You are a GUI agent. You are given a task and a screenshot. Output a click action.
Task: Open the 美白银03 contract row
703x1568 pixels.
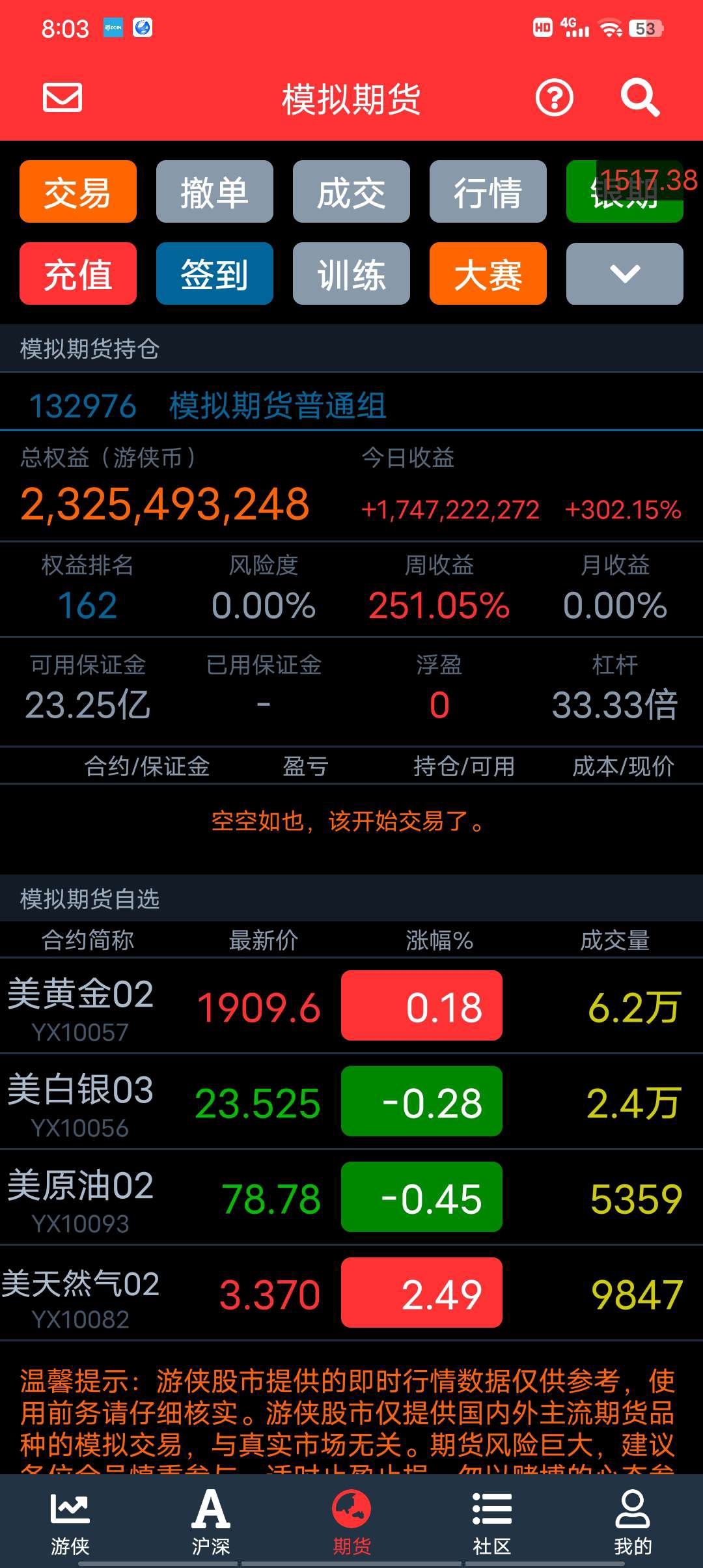351,1101
